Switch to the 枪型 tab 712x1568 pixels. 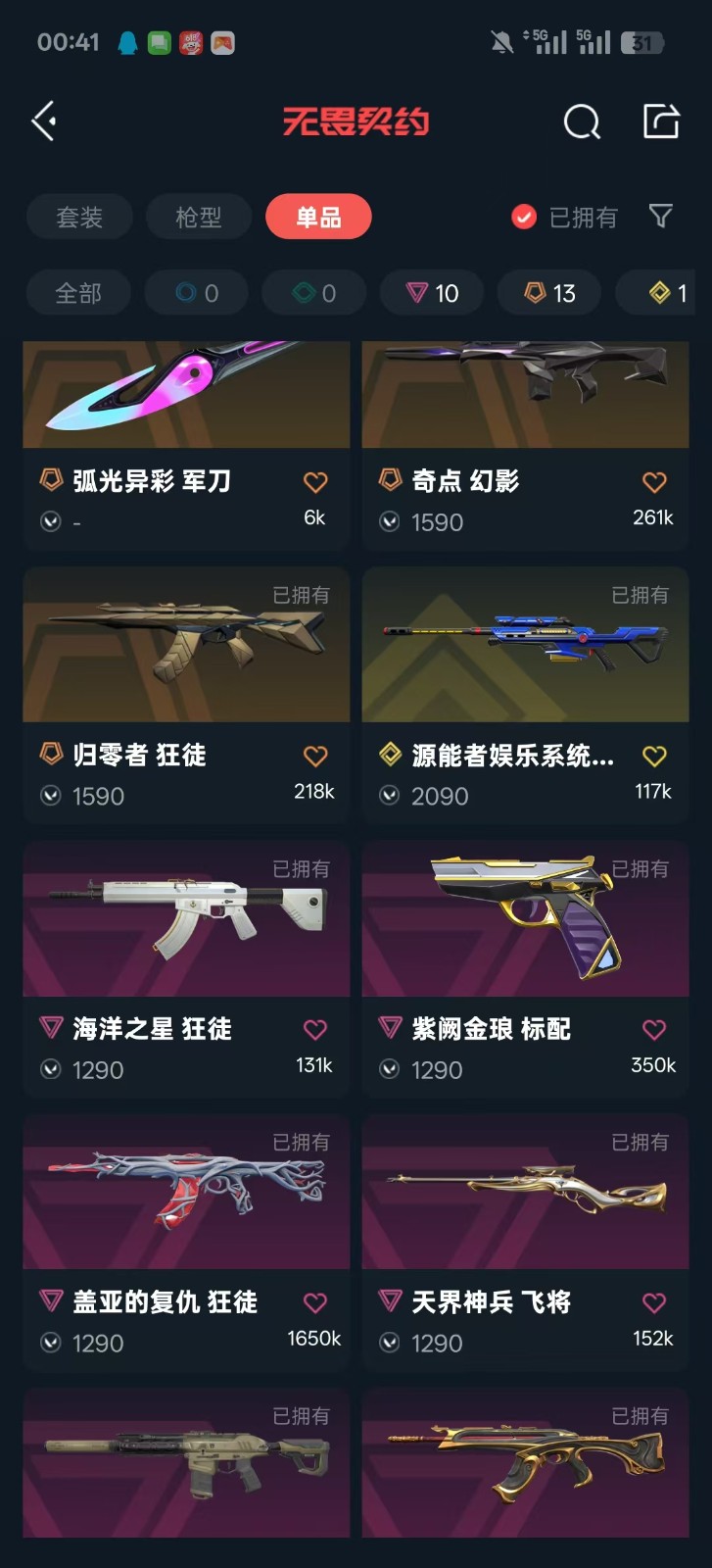tap(199, 217)
